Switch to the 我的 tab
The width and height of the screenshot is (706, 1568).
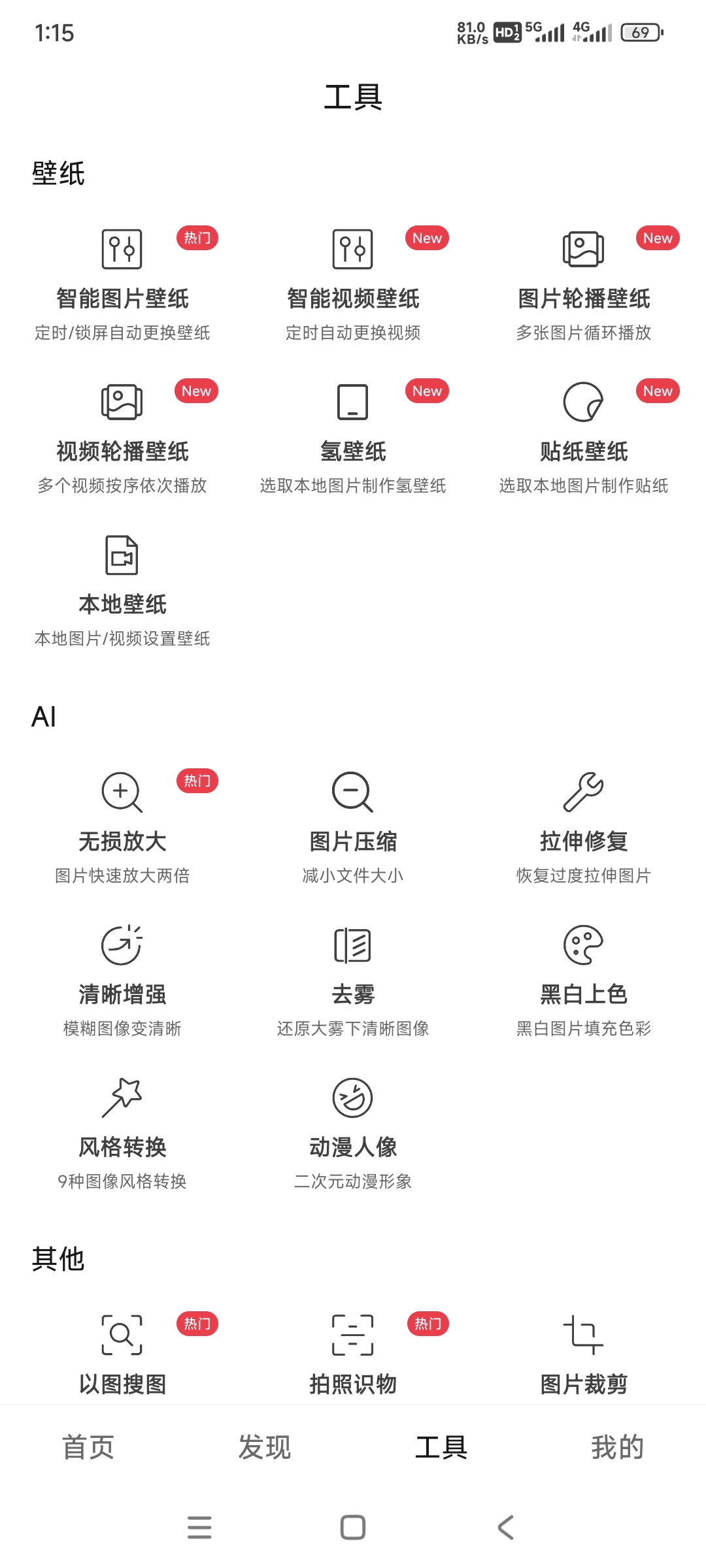click(618, 1447)
